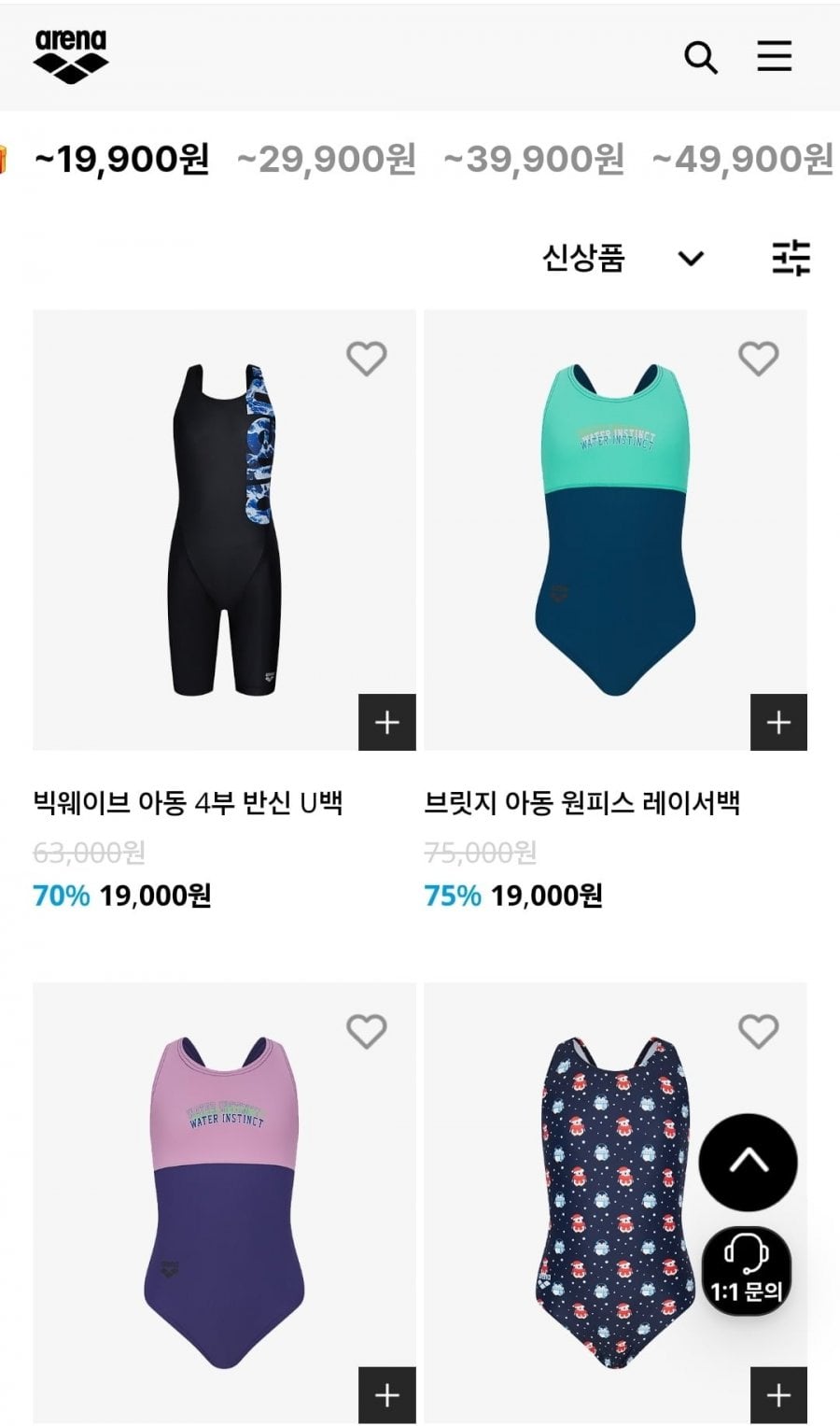This screenshot has height=1426, width=840.
Task: Like the 브릿지 아동 원피스 레이서백 swimsuit
Action: click(758, 358)
